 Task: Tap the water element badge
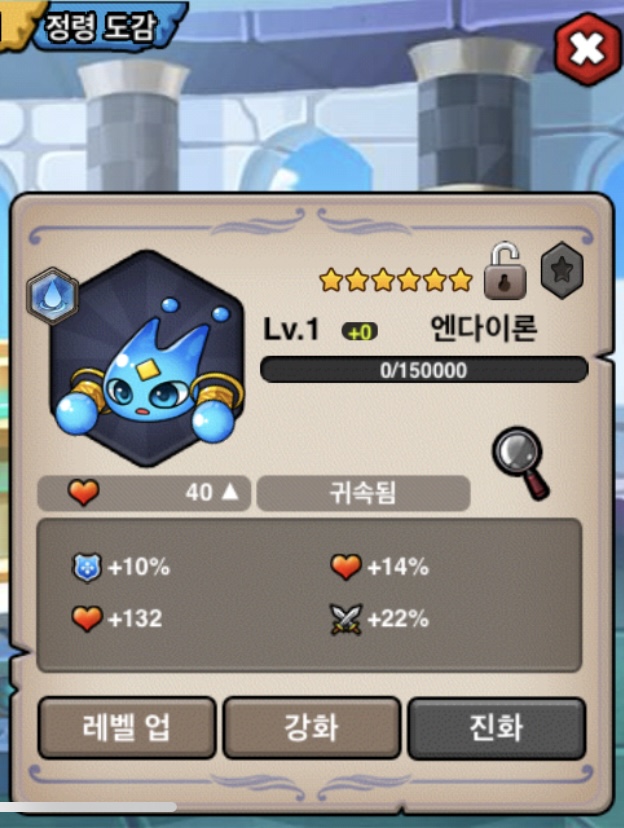[52, 296]
